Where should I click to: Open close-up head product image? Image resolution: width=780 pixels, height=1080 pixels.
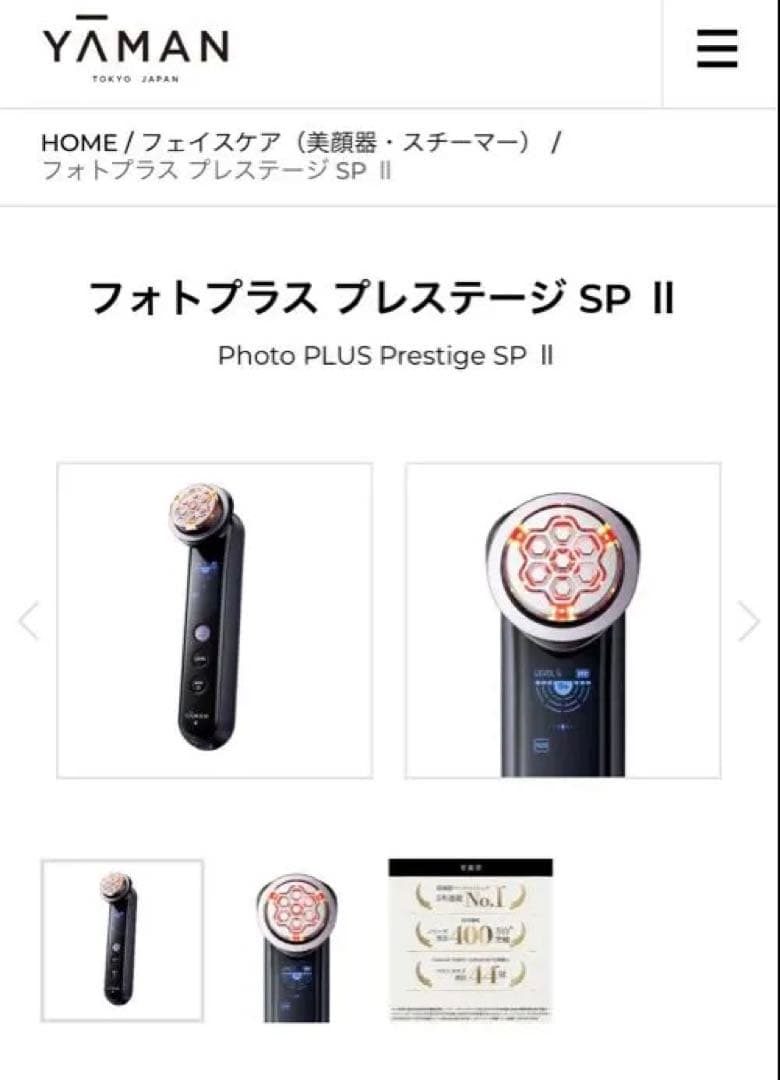[x=563, y=620]
